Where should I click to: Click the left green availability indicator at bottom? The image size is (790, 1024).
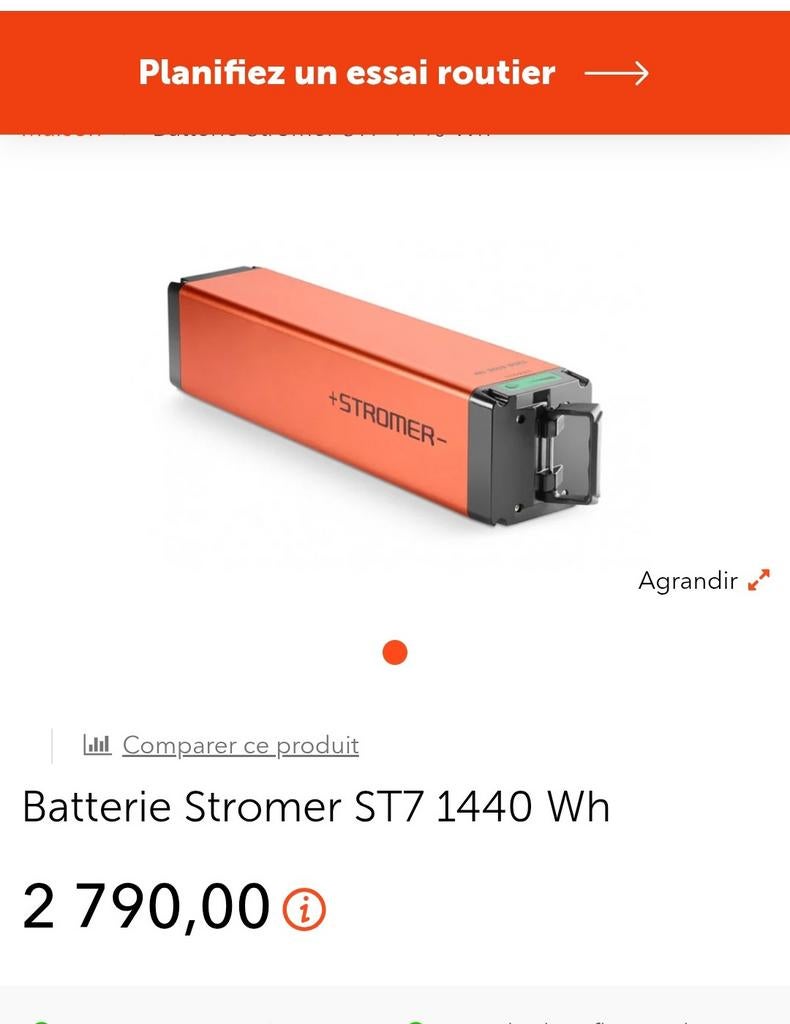(x=38, y=1020)
